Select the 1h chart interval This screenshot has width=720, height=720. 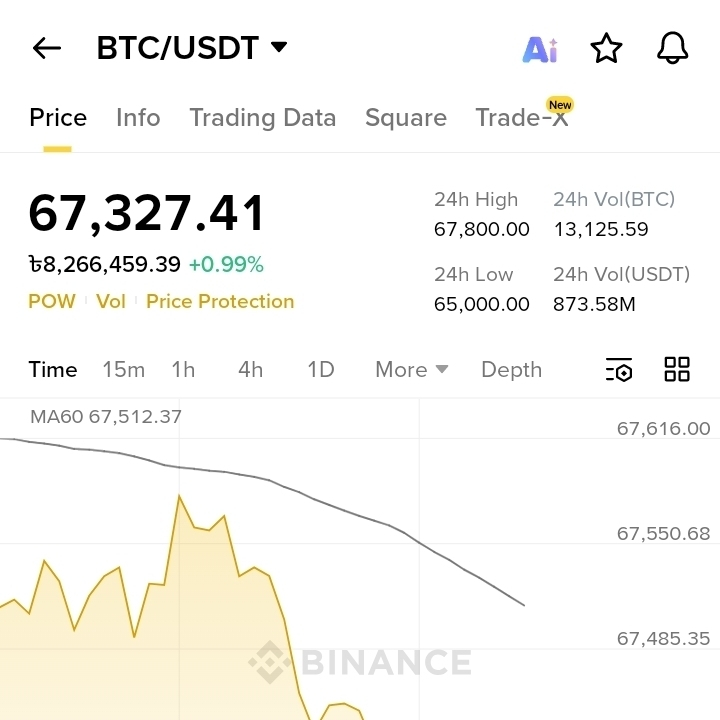(x=183, y=370)
